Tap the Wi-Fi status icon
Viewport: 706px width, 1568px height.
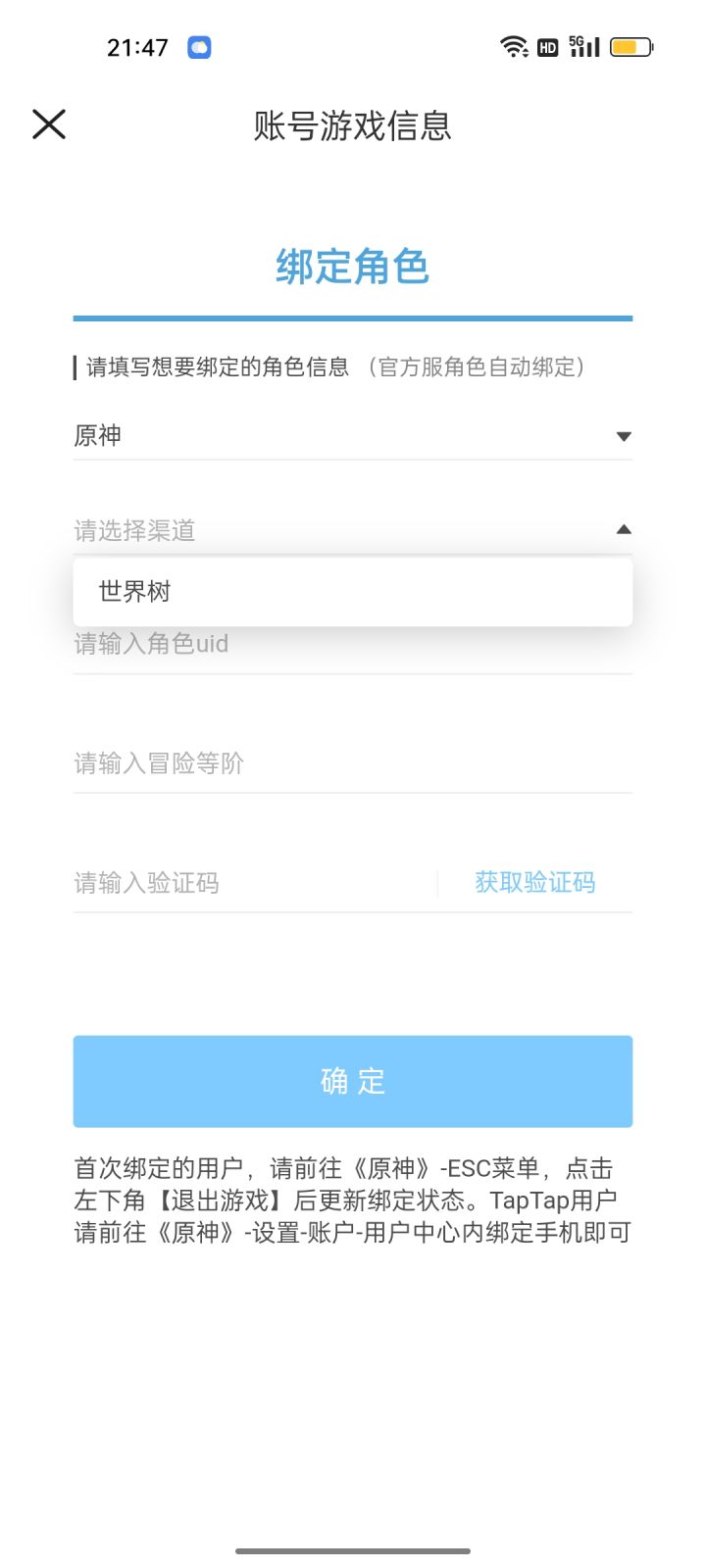click(515, 45)
